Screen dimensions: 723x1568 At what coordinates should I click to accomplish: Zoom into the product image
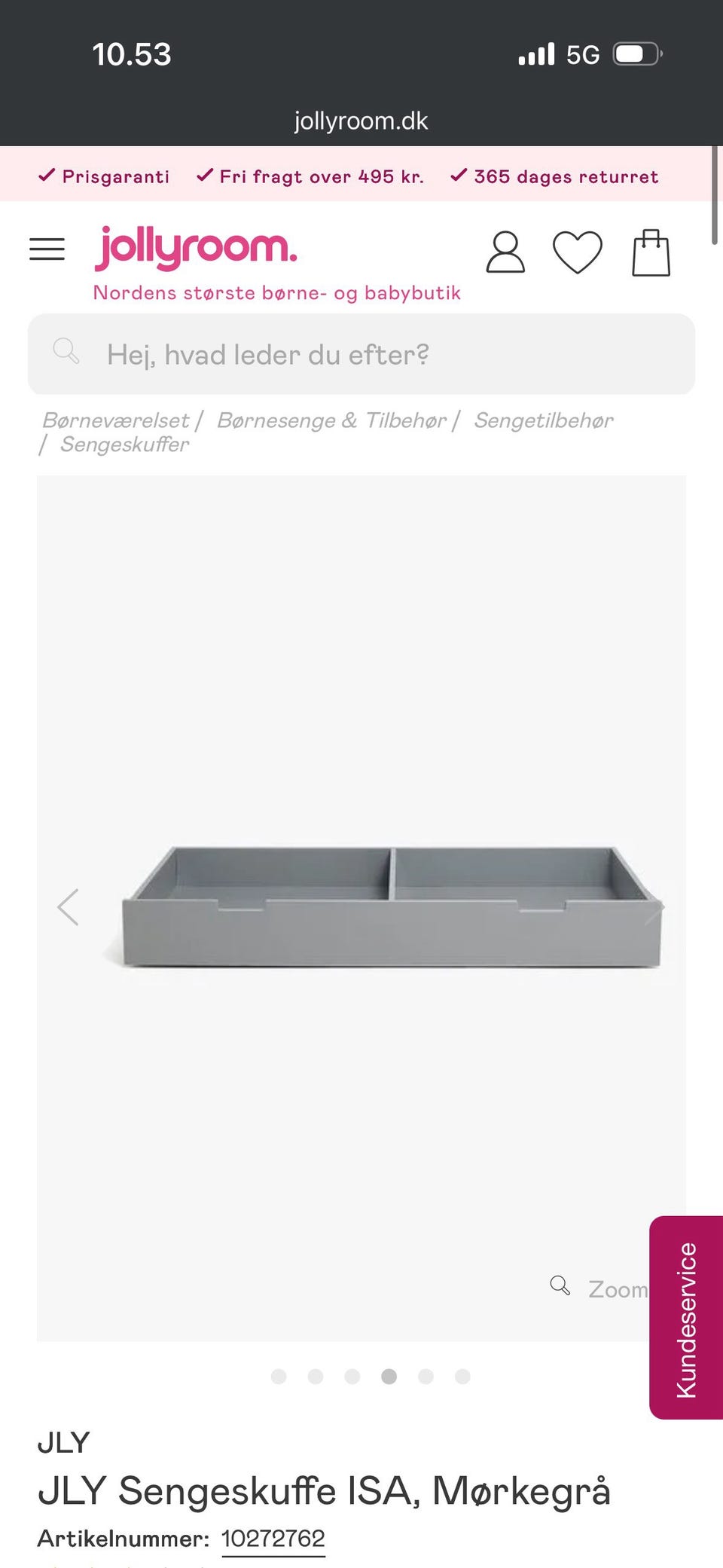[599, 1288]
